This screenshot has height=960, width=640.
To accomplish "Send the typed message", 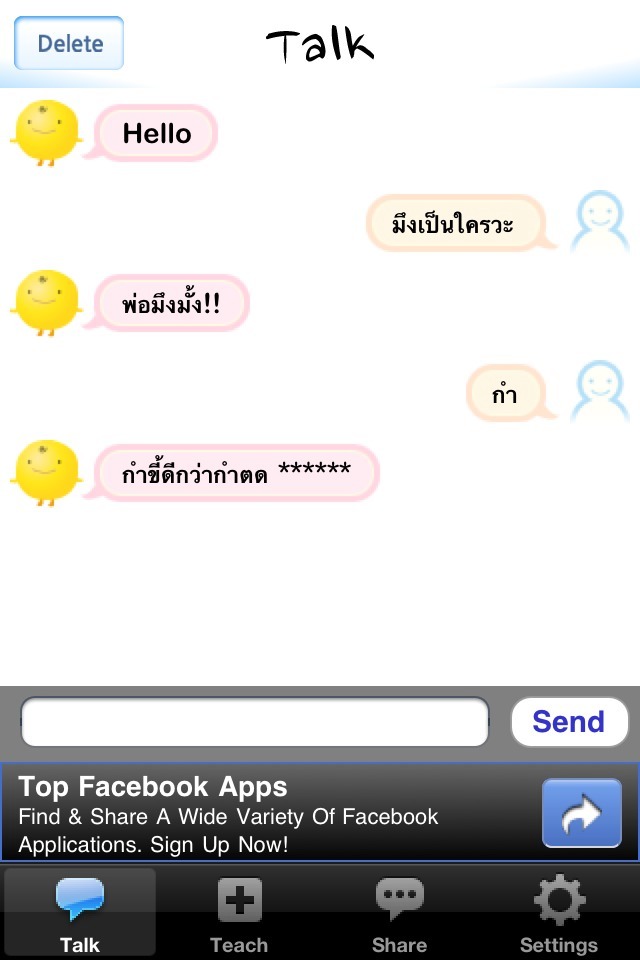I will [x=569, y=722].
